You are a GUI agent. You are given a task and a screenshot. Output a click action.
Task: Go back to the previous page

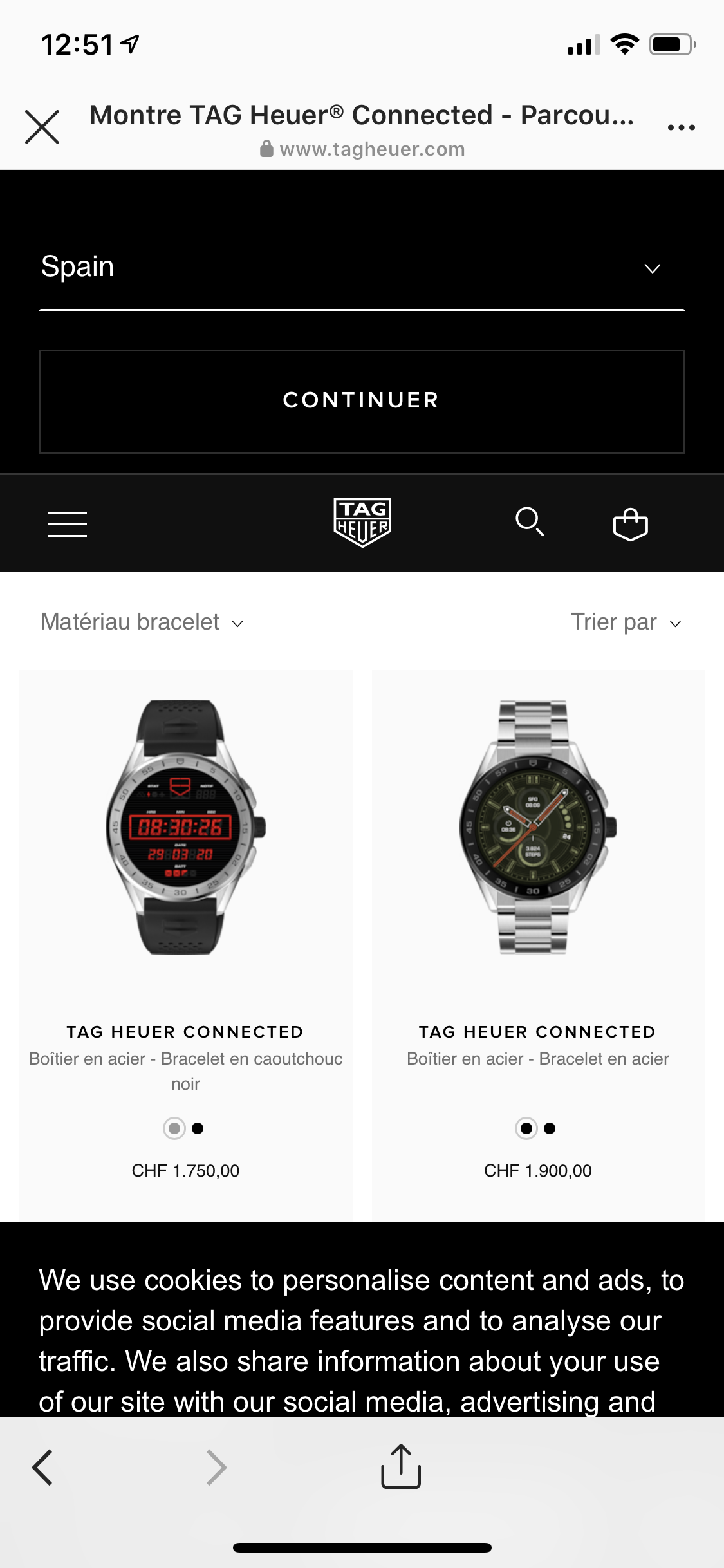[42, 1468]
